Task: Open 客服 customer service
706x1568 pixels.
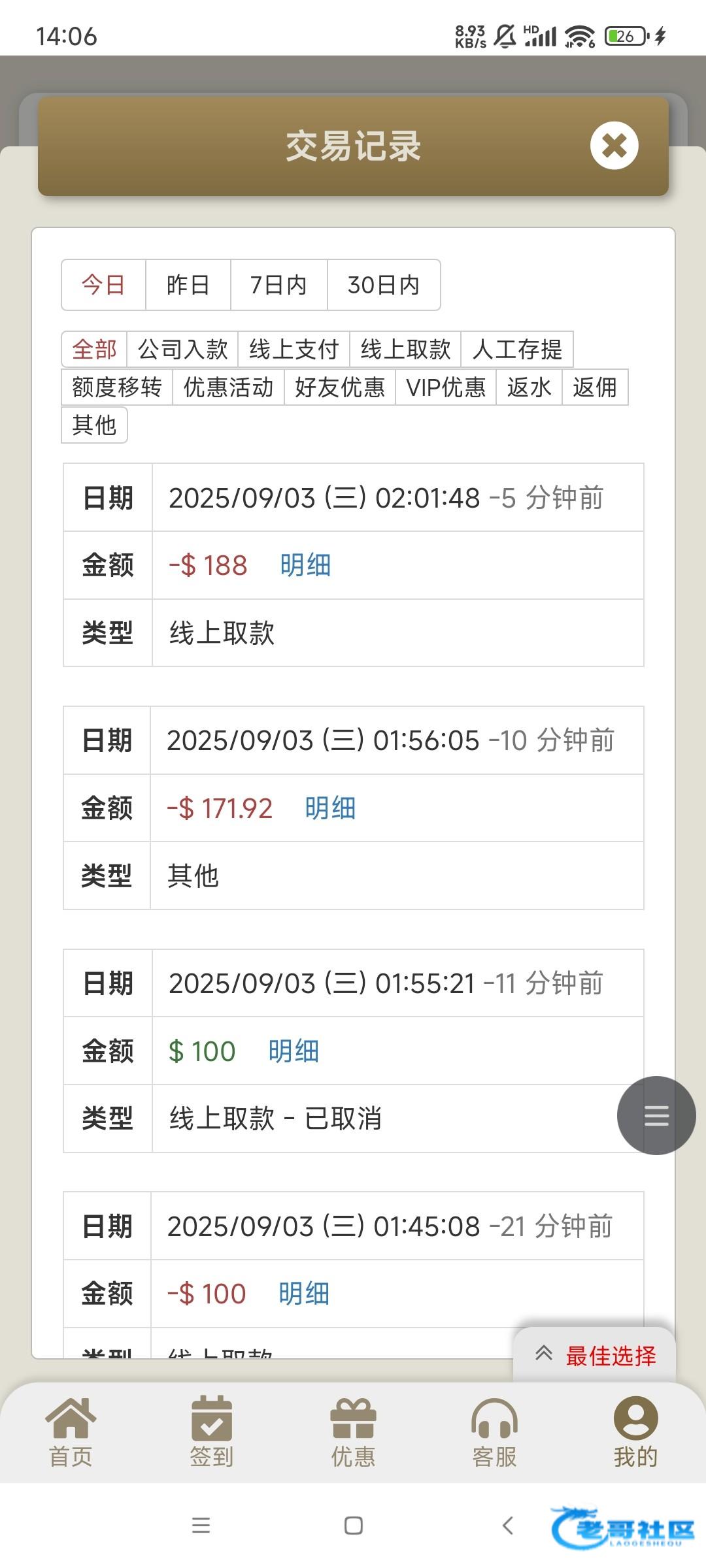Action: pyautogui.click(x=494, y=1432)
